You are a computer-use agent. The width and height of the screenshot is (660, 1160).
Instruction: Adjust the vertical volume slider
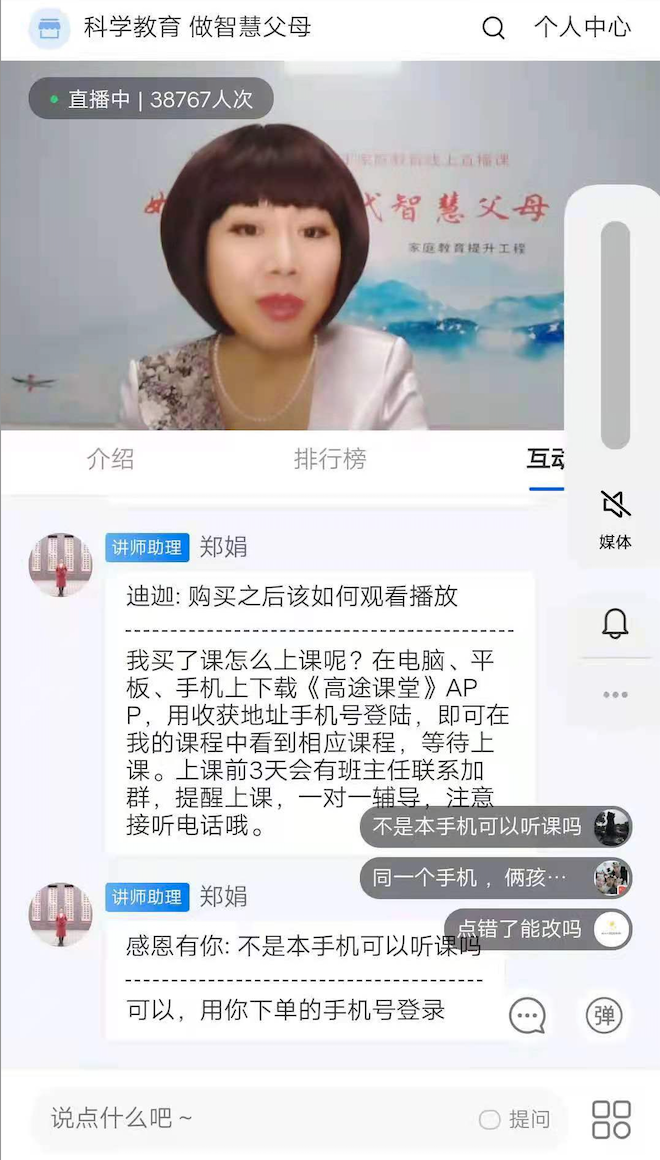coord(615,335)
